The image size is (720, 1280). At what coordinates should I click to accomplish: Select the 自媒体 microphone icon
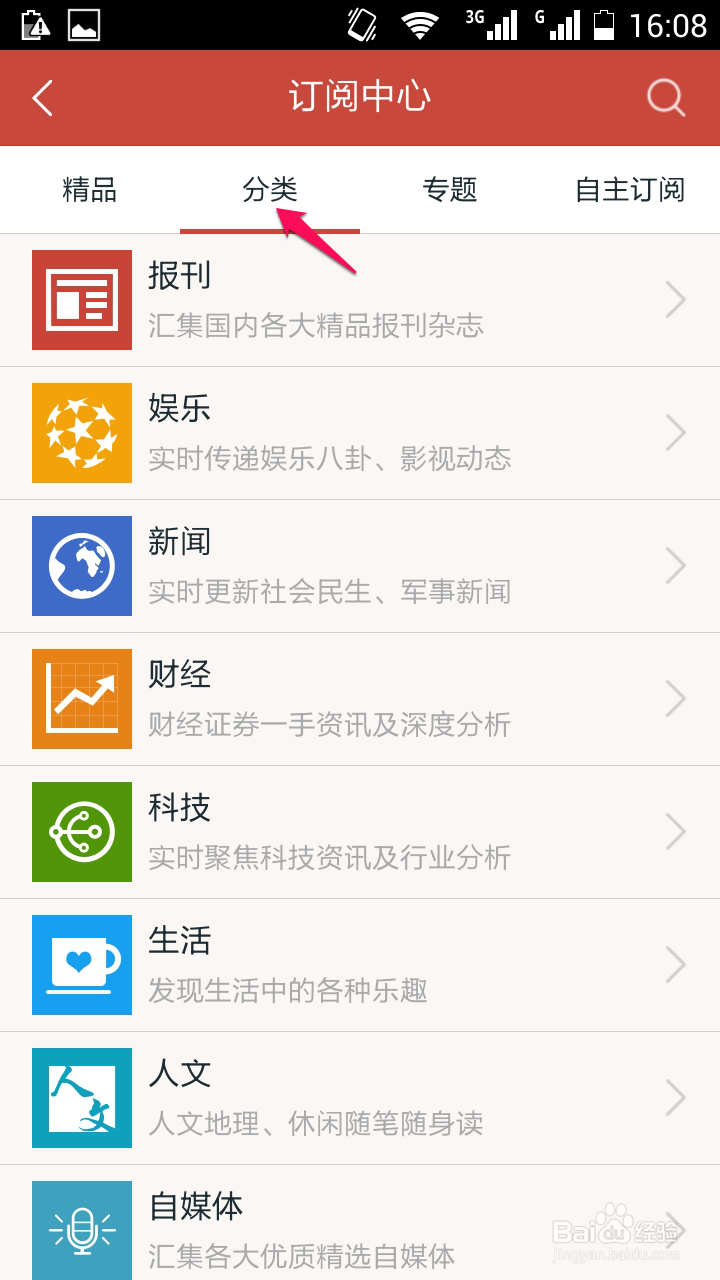point(82,1230)
